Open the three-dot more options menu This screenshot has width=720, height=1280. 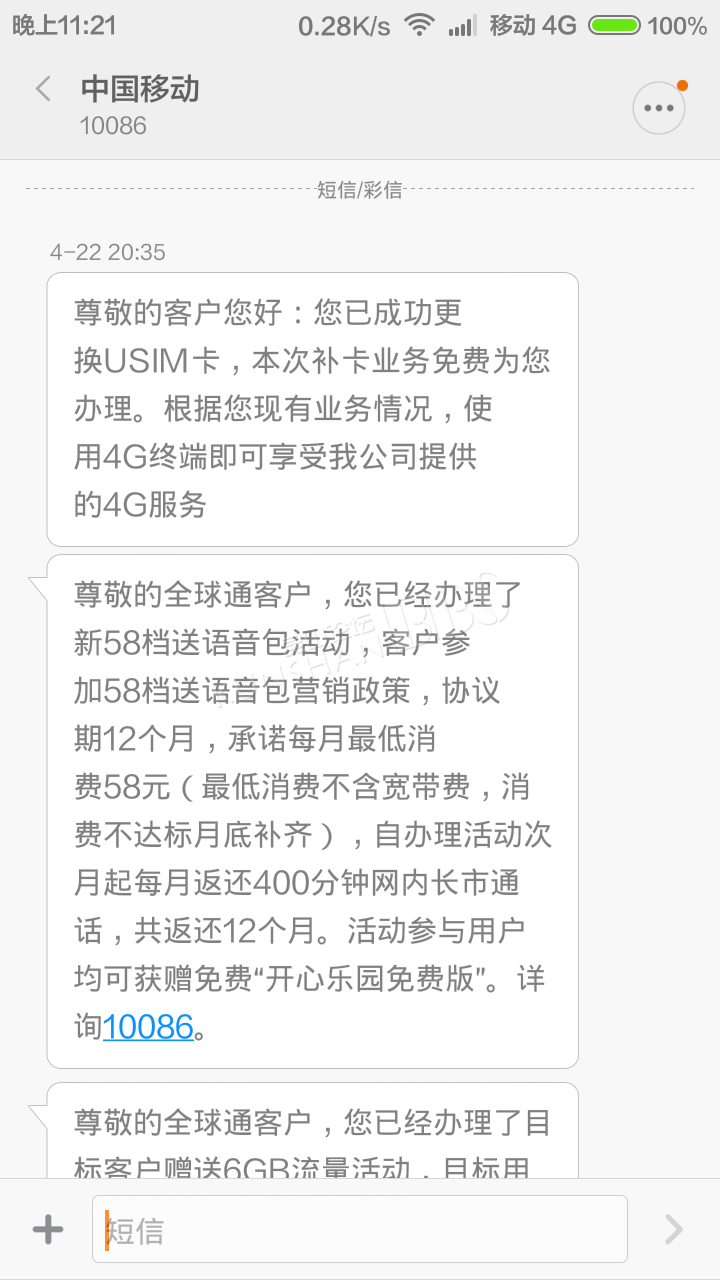pos(658,108)
